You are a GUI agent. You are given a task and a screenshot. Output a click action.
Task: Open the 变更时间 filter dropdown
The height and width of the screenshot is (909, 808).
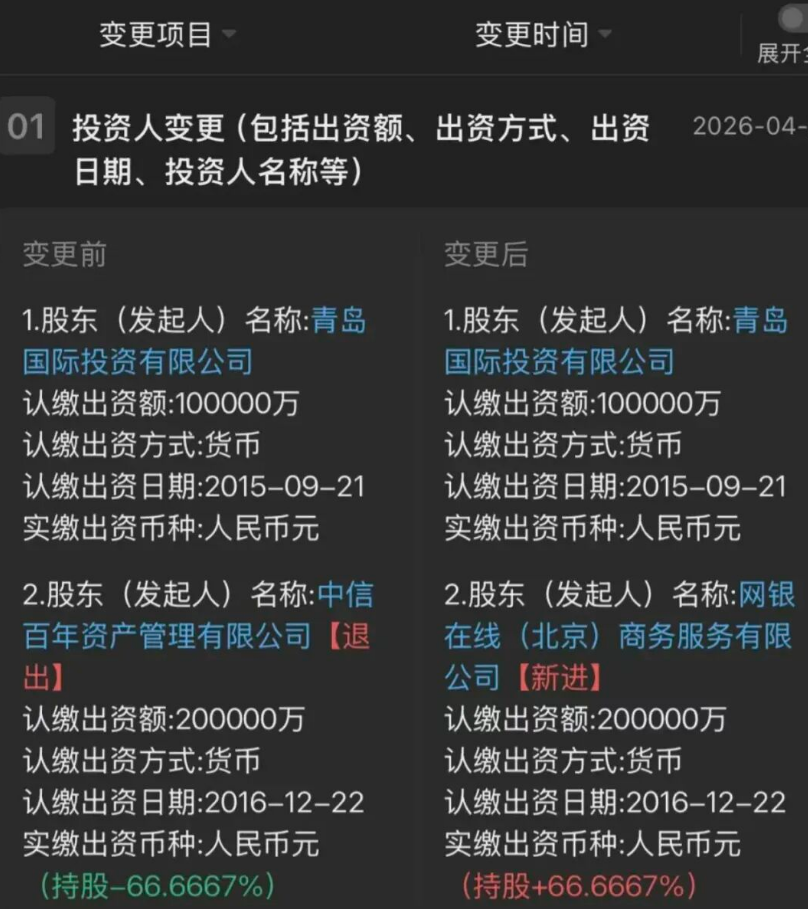pyautogui.click(x=543, y=34)
